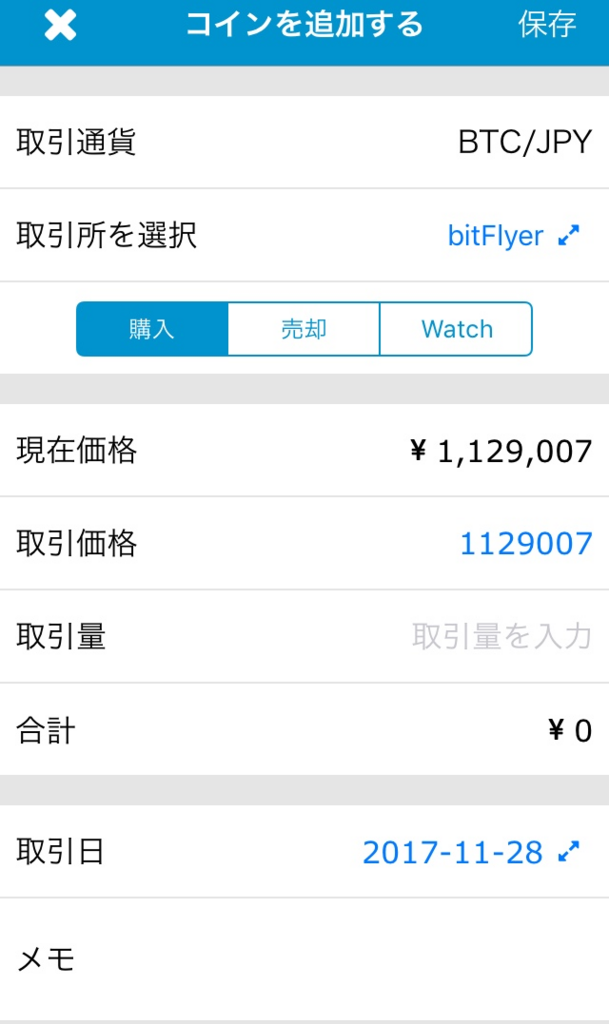Image resolution: width=609 pixels, height=1024 pixels.
Task: Focus the 取引量 input field
Action: coord(500,637)
